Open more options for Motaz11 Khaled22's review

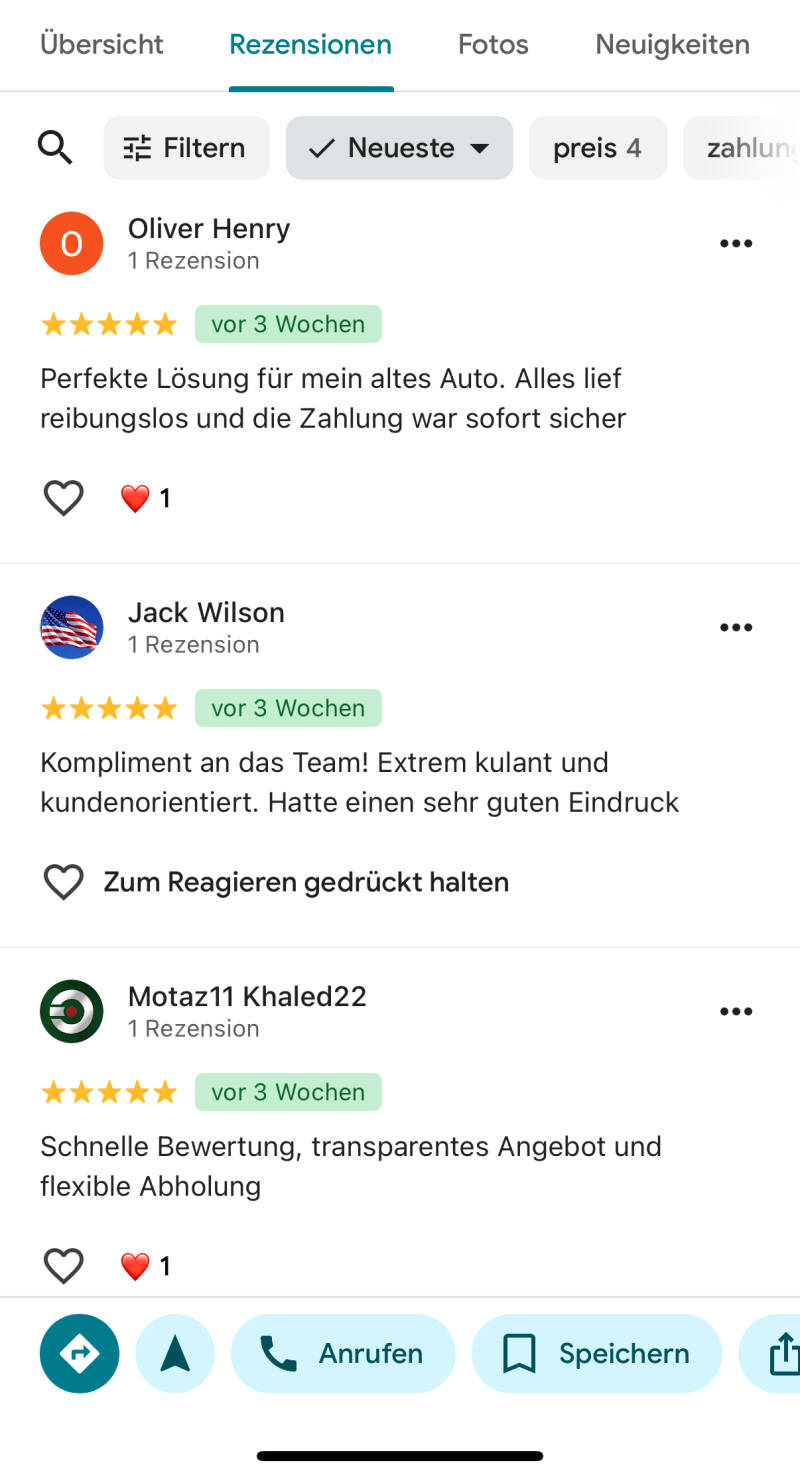pyautogui.click(x=736, y=1011)
